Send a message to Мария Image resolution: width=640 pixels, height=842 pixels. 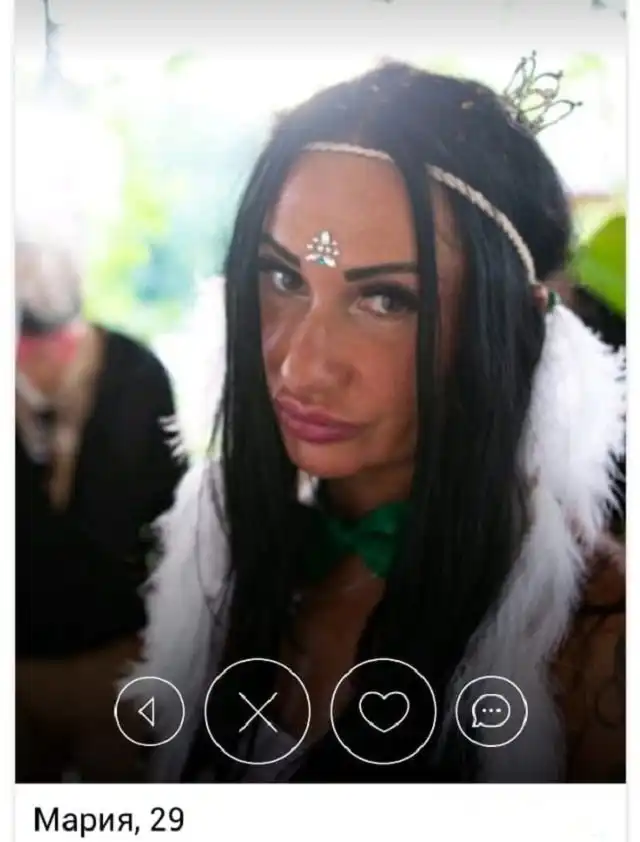pyautogui.click(x=491, y=711)
